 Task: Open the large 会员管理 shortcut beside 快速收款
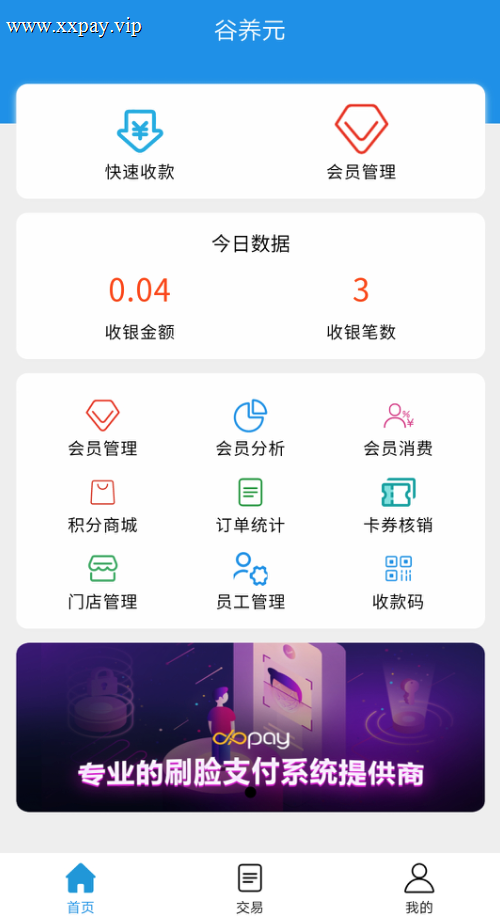361,143
